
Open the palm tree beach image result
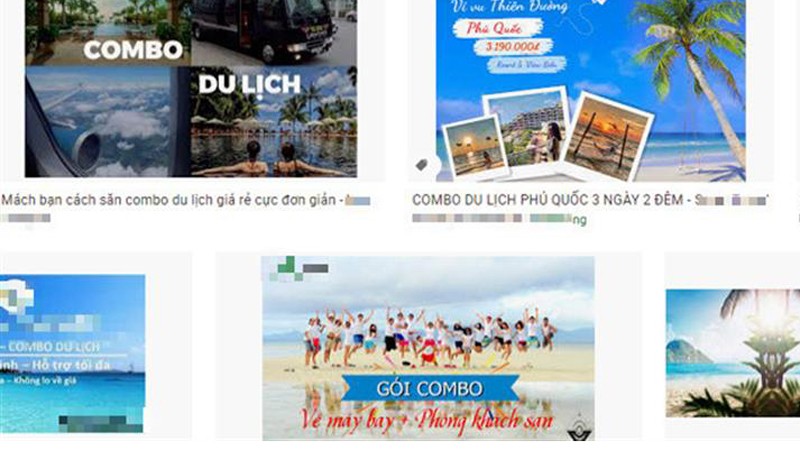(732, 352)
